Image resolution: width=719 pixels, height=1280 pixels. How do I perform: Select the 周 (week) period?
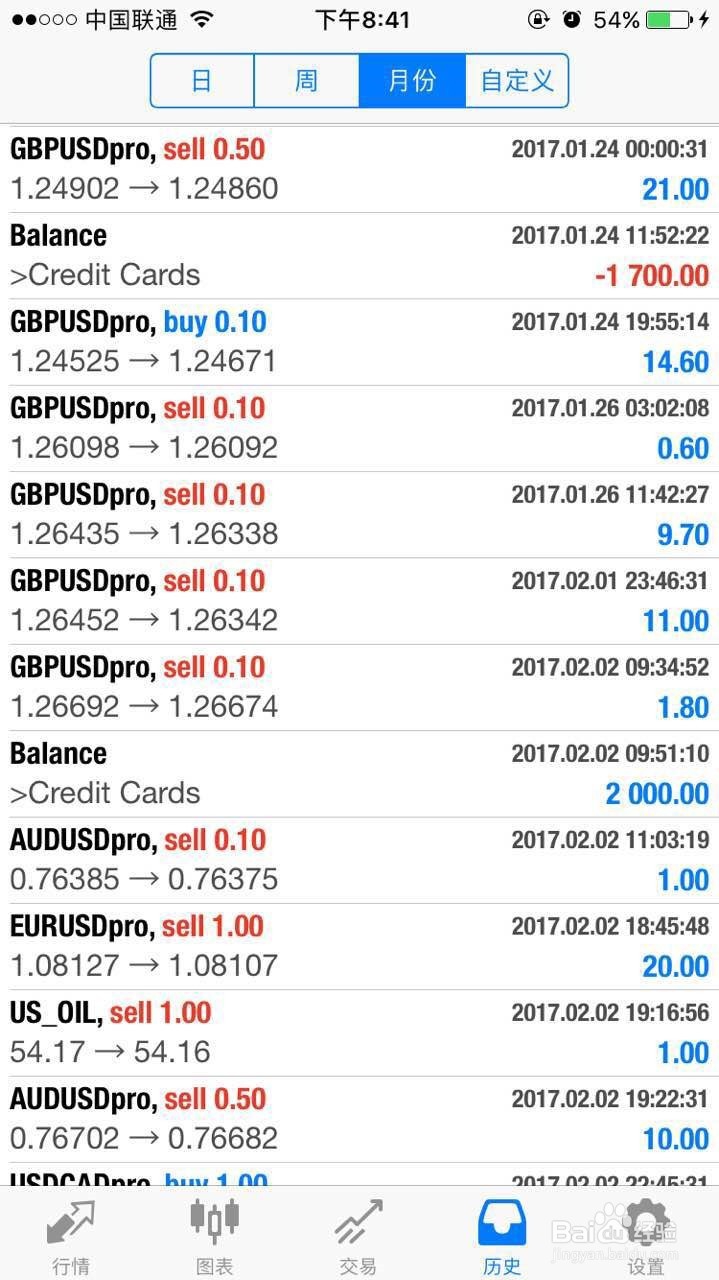point(307,80)
